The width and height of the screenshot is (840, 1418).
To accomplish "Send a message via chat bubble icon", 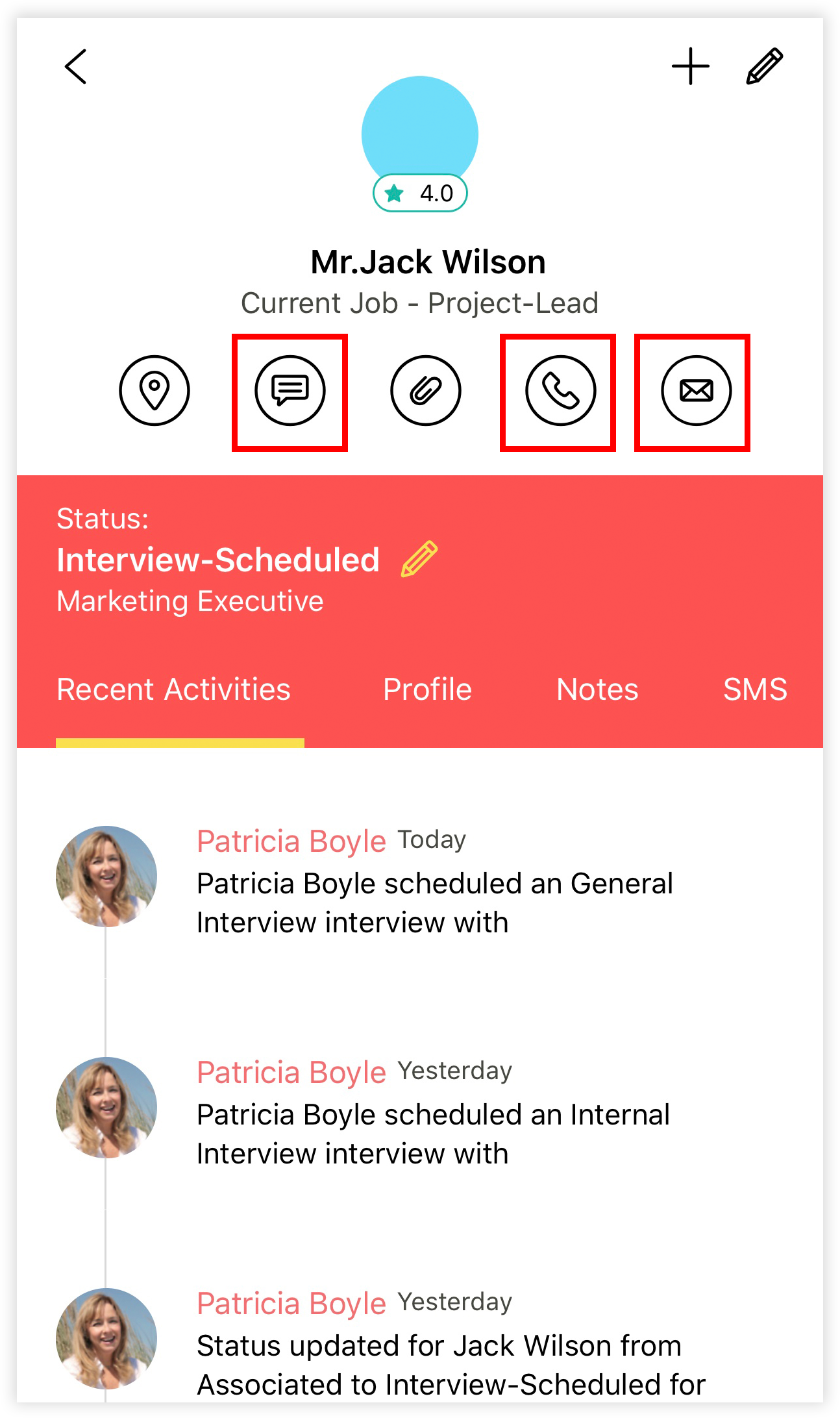I will pos(290,391).
